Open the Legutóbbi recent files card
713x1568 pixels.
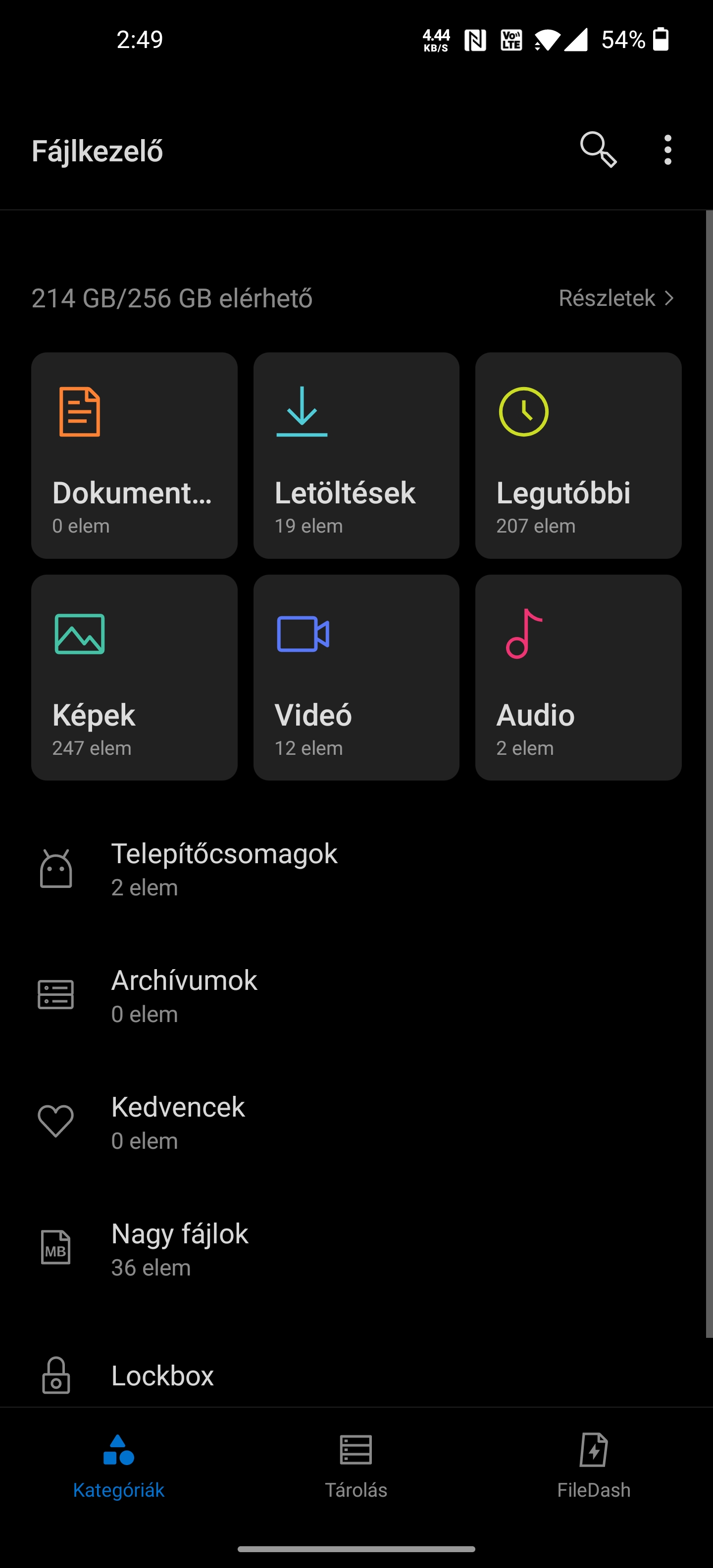point(578,455)
